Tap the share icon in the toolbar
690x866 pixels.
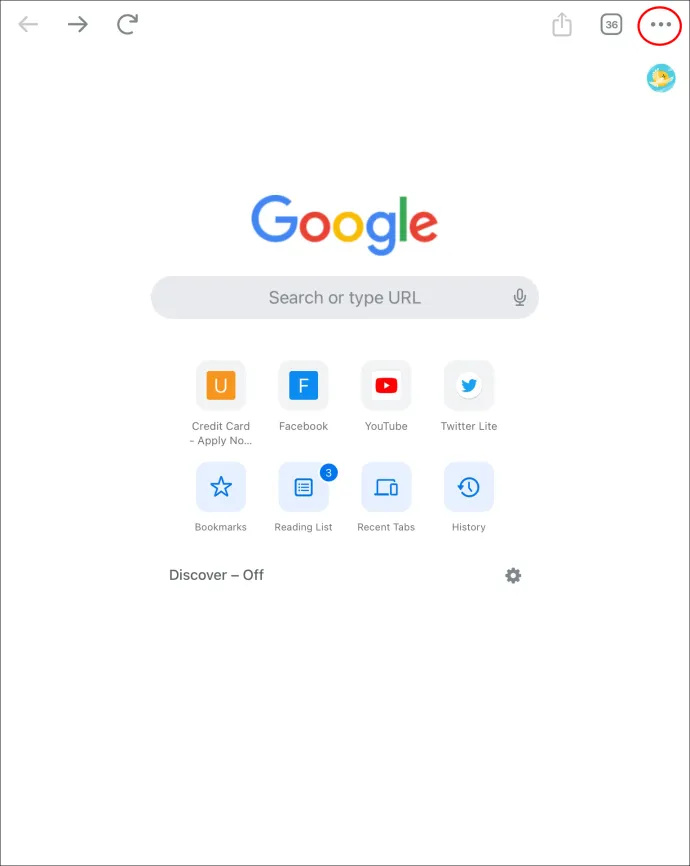562,25
